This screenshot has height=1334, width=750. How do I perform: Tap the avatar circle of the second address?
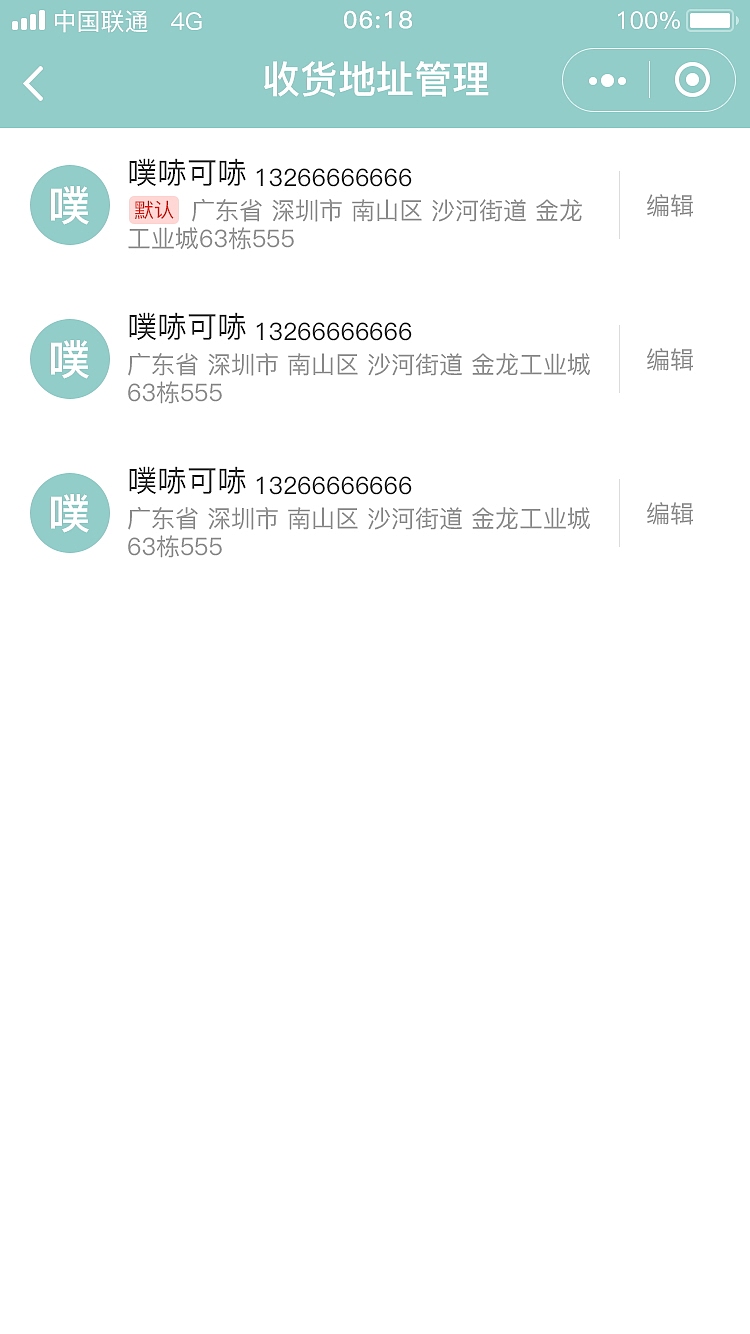click(69, 358)
